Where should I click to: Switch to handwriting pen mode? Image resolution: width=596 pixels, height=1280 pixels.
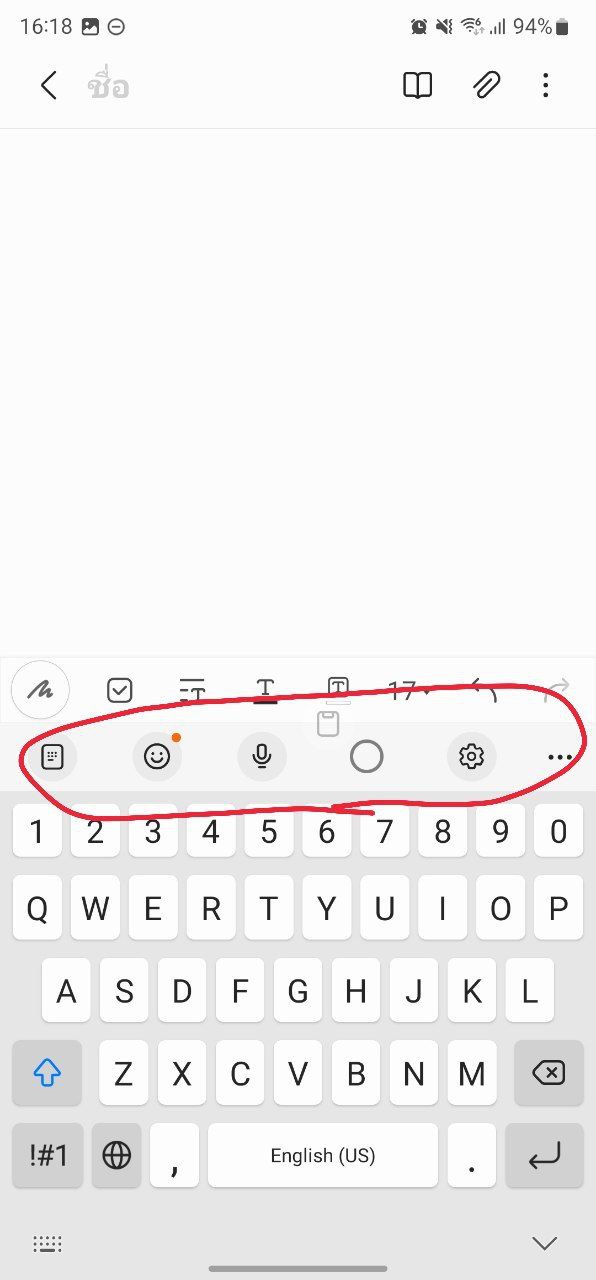tap(40, 690)
